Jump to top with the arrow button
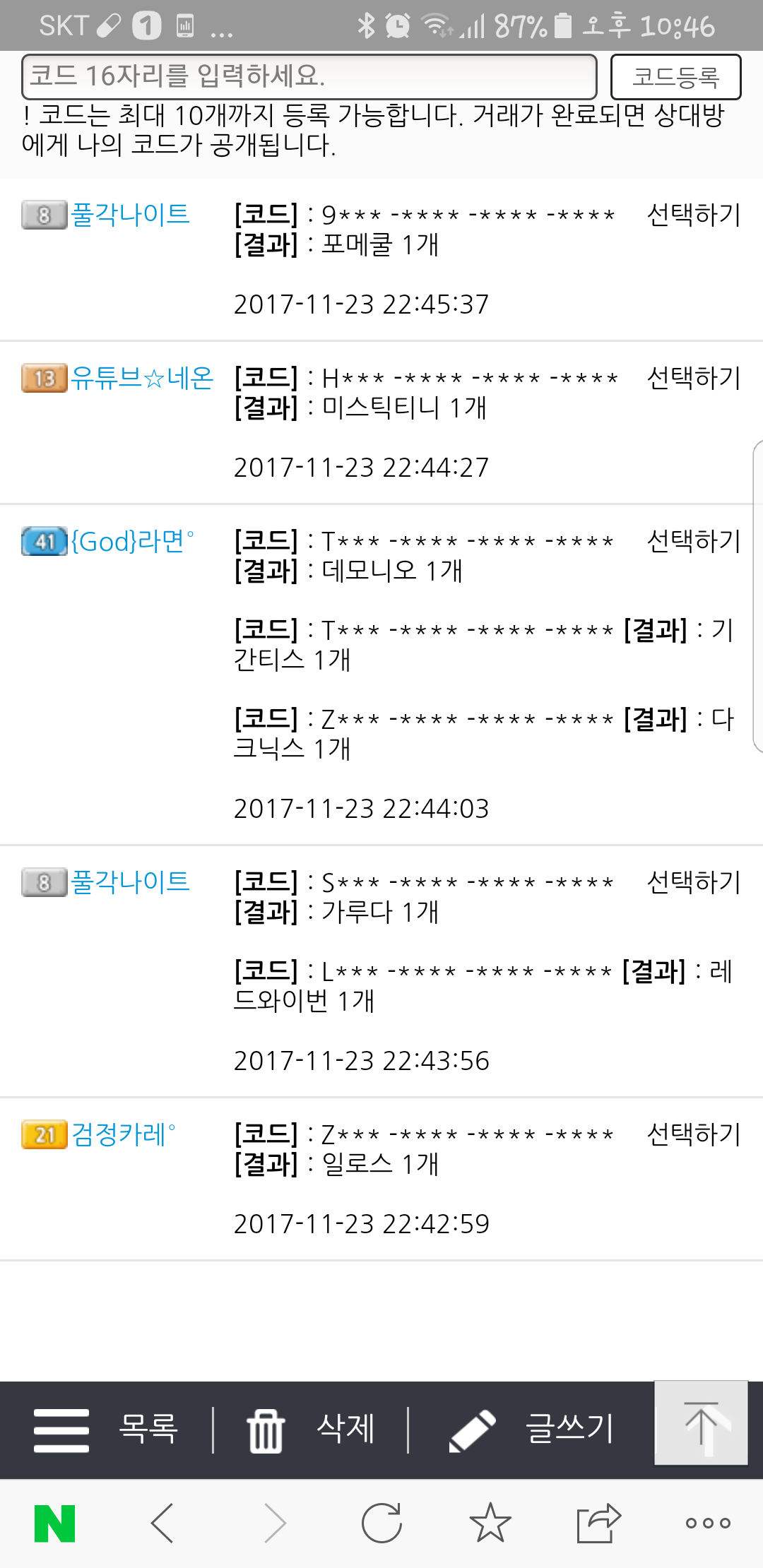 click(x=701, y=1423)
